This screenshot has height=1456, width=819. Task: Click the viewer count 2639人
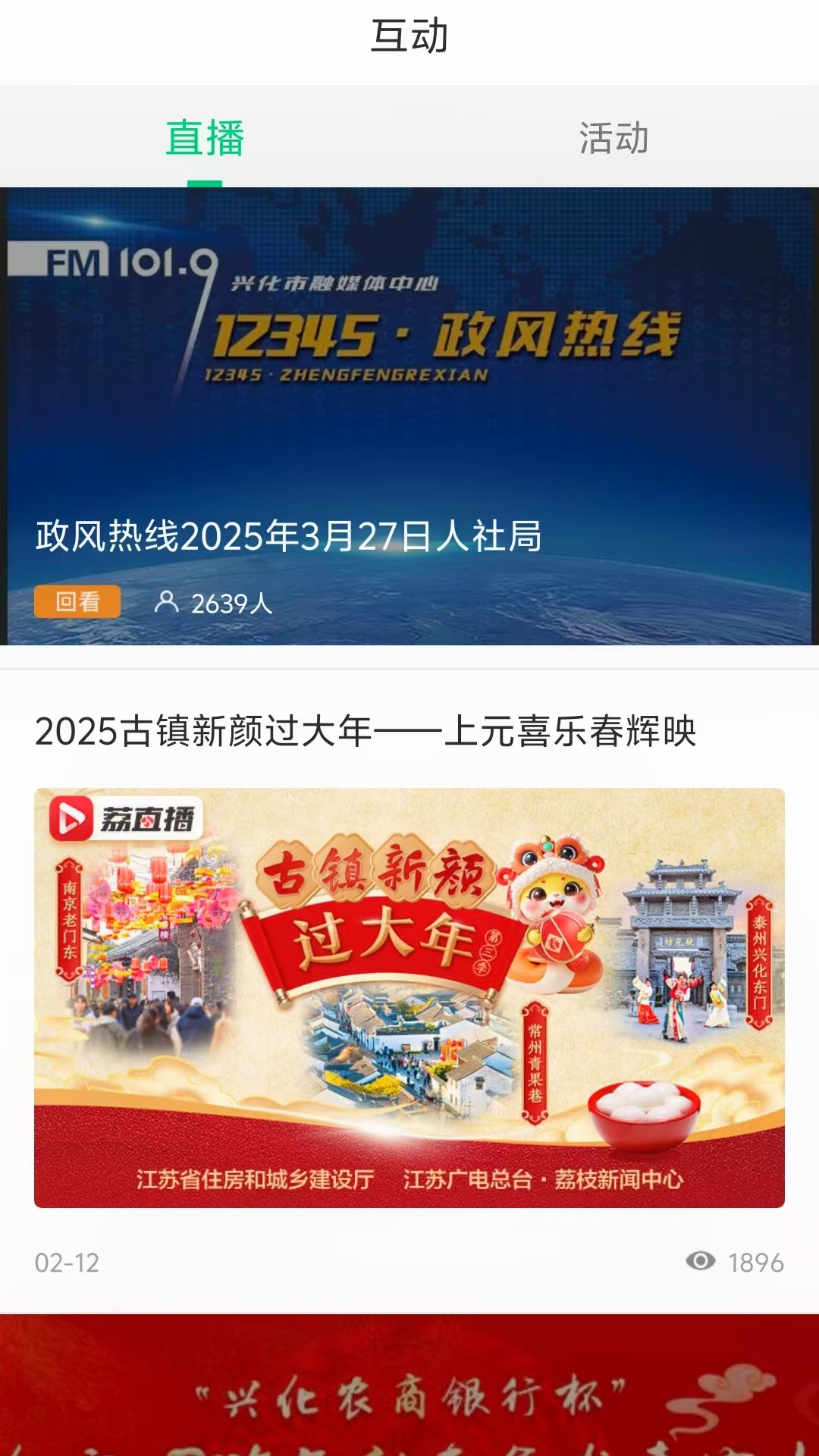pos(227,603)
